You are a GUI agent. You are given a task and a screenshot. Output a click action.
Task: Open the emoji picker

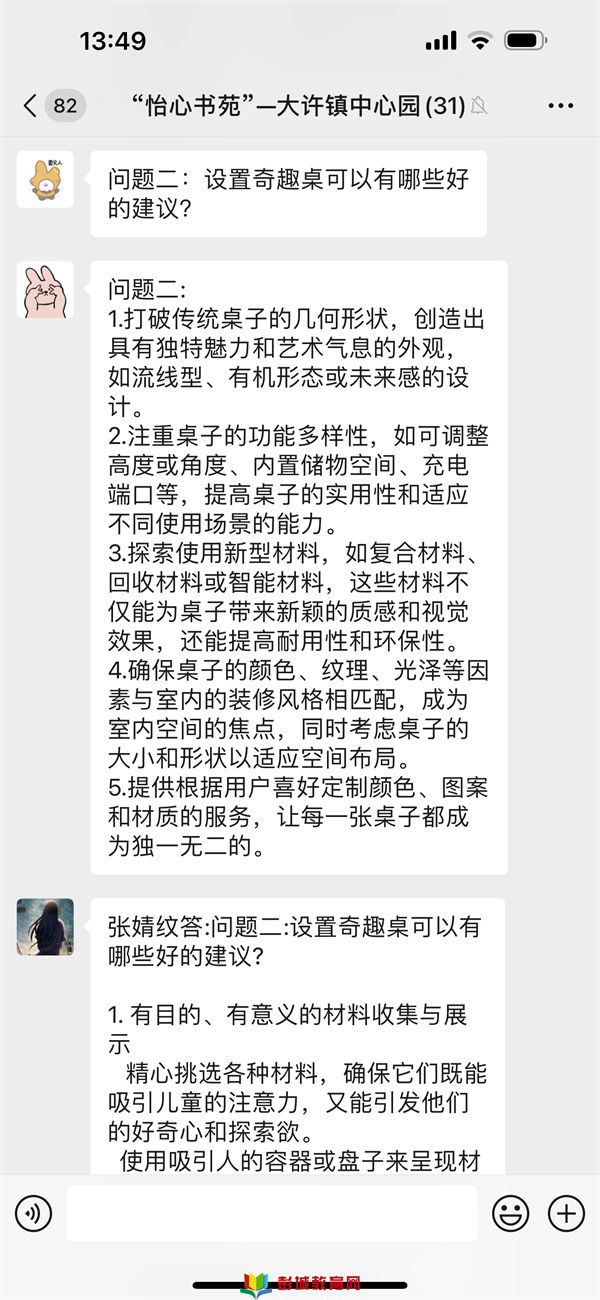(x=511, y=1213)
